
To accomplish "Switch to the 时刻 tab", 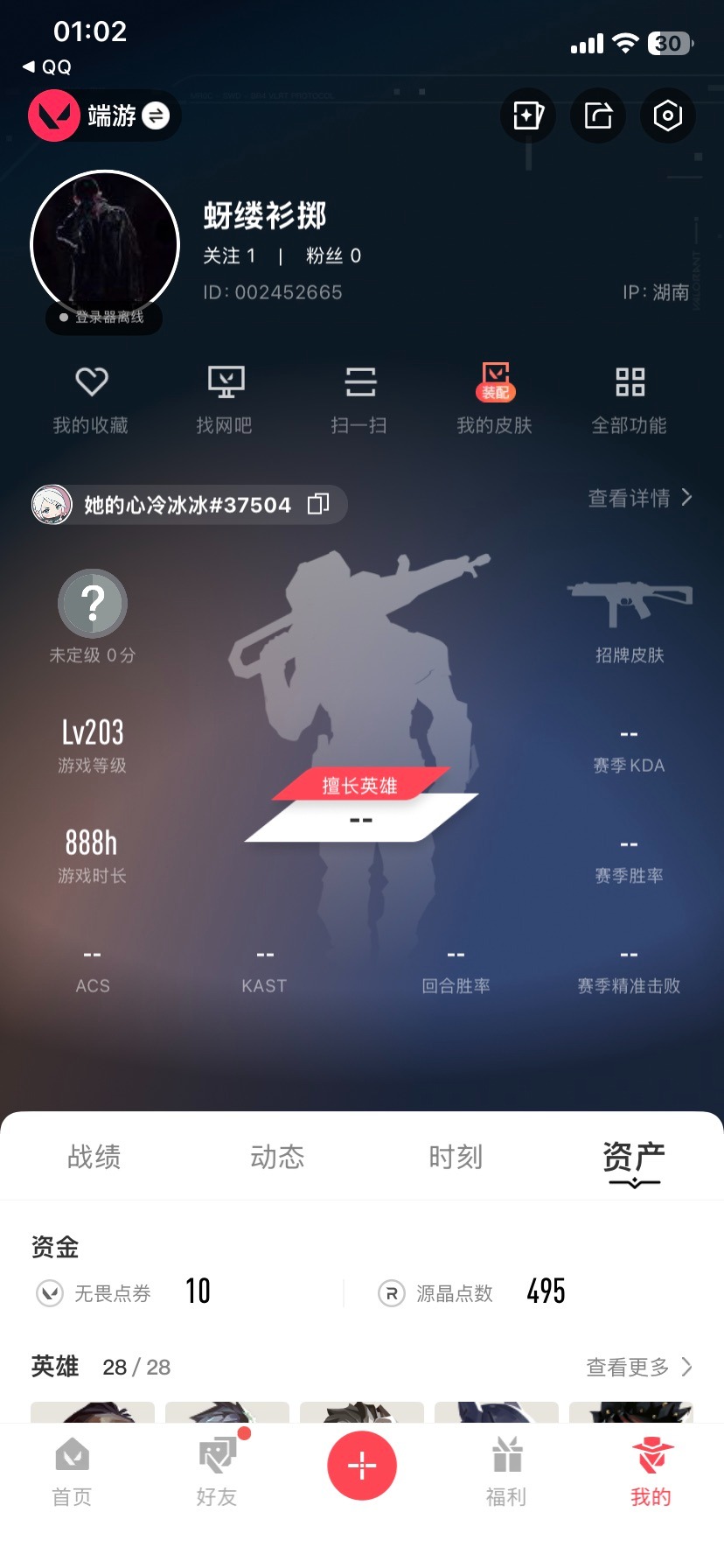I will (x=456, y=1157).
